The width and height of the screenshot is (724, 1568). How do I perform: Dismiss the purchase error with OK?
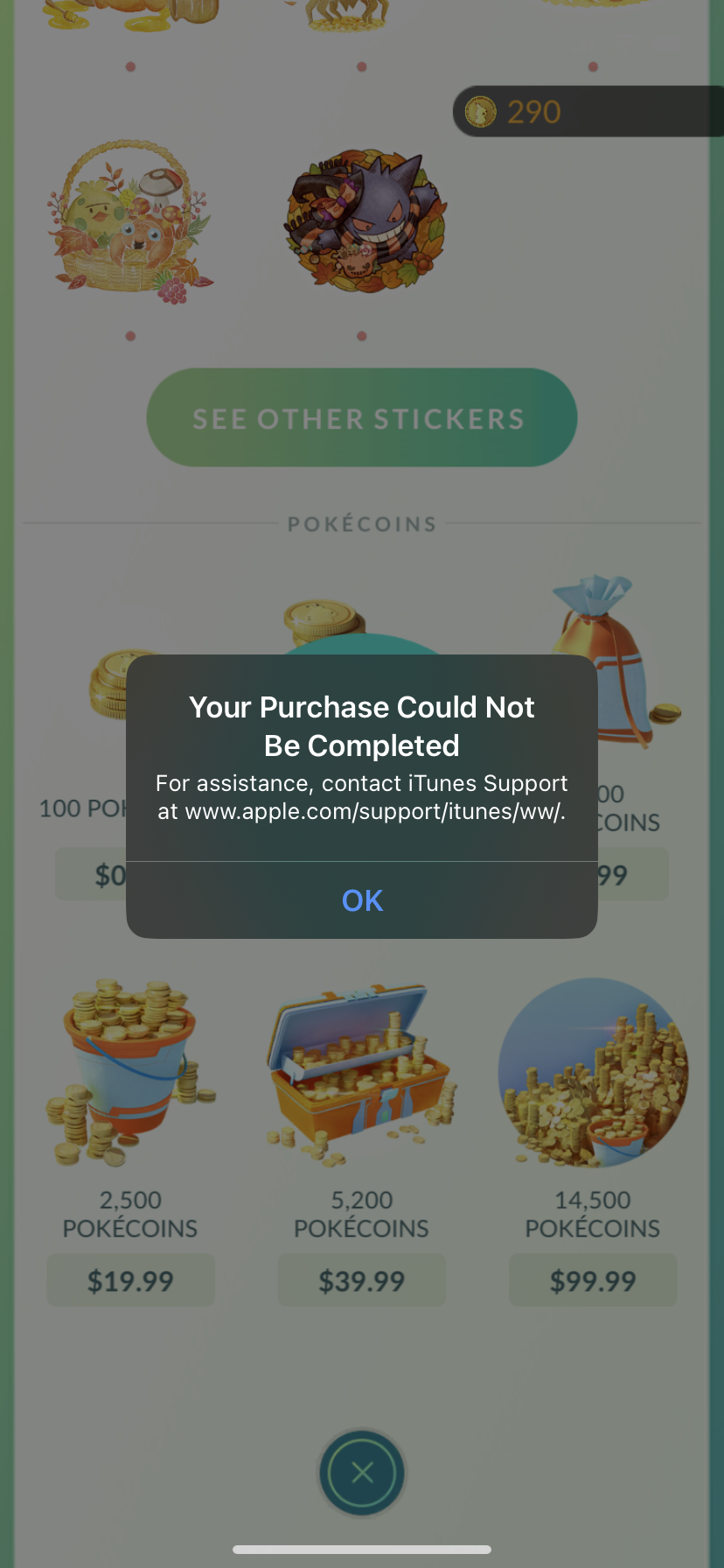pos(362,900)
